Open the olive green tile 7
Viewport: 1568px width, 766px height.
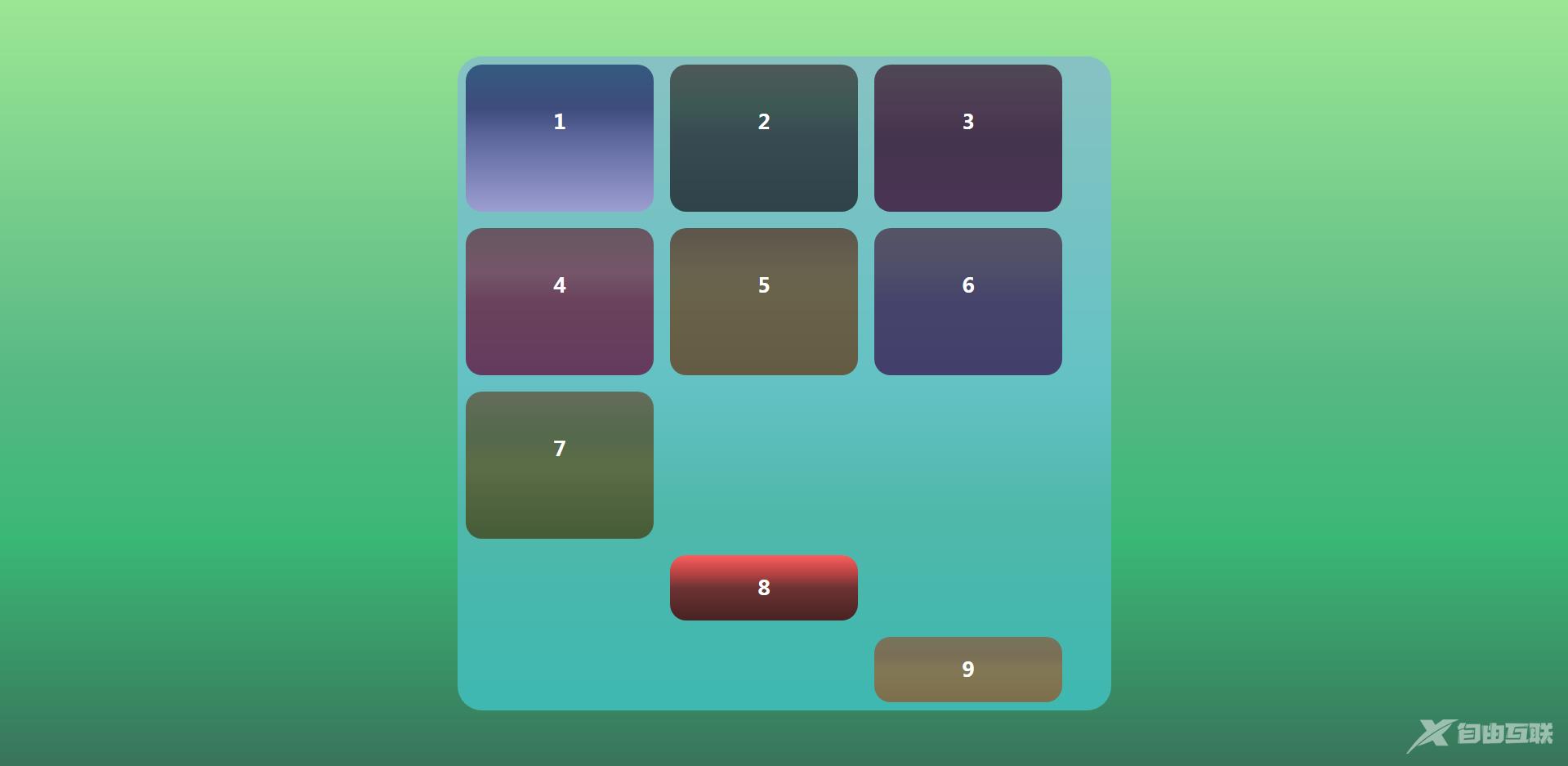pyautogui.click(x=559, y=464)
